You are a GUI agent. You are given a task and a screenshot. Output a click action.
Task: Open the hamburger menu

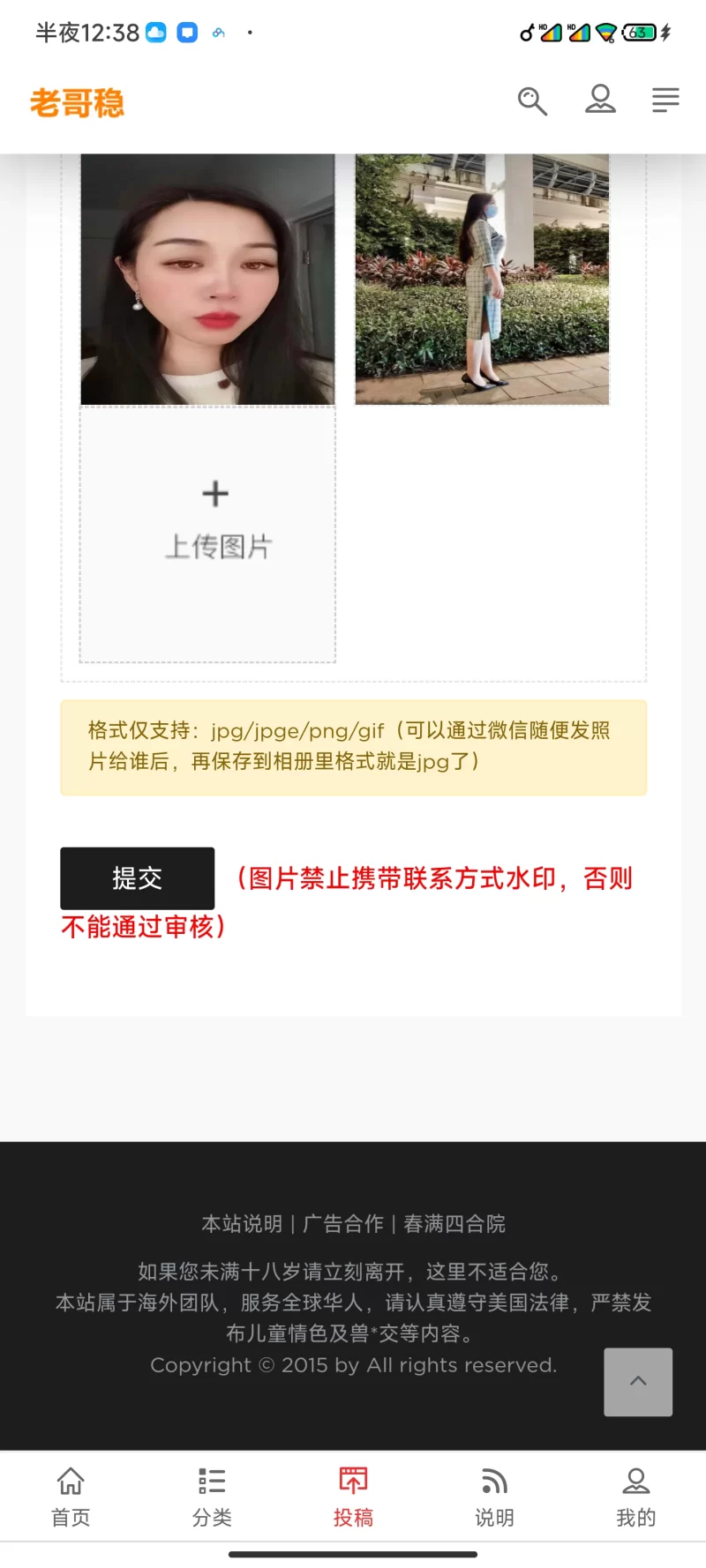tap(665, 101)
